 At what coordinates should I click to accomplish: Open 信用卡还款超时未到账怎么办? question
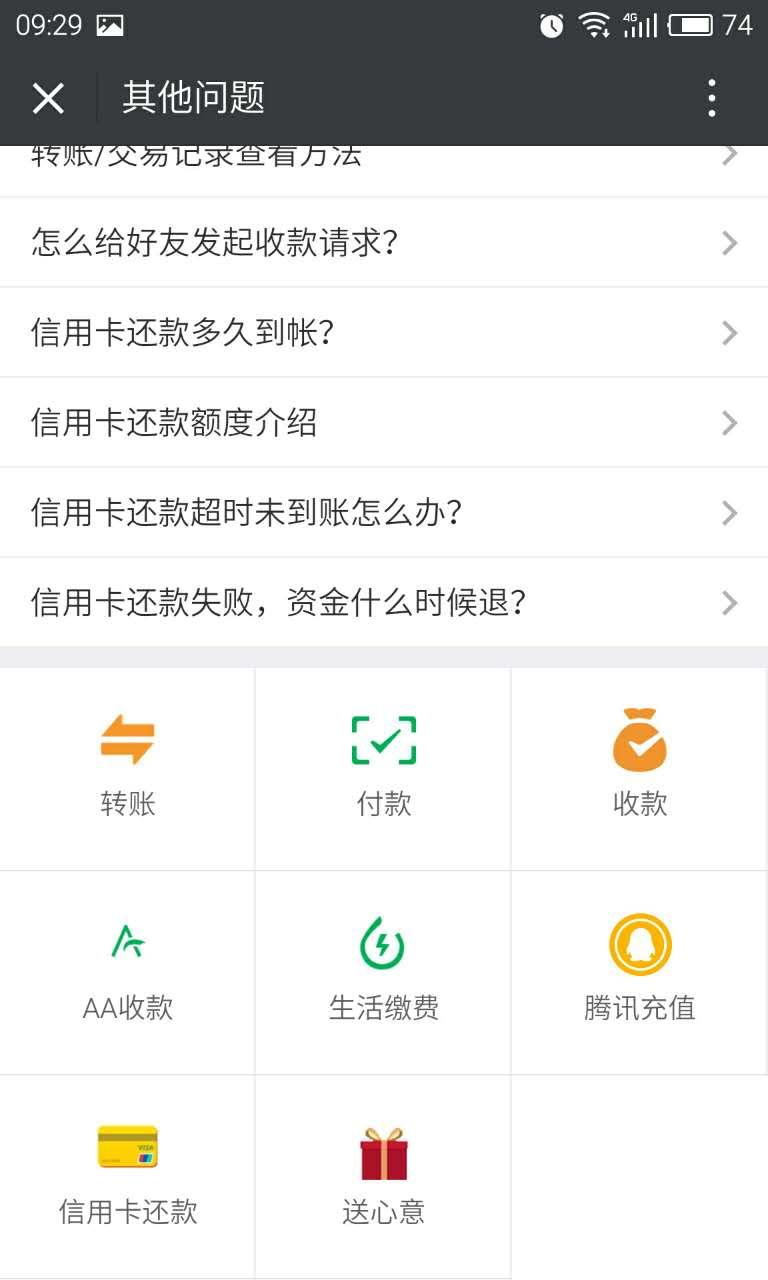(384, 512)
